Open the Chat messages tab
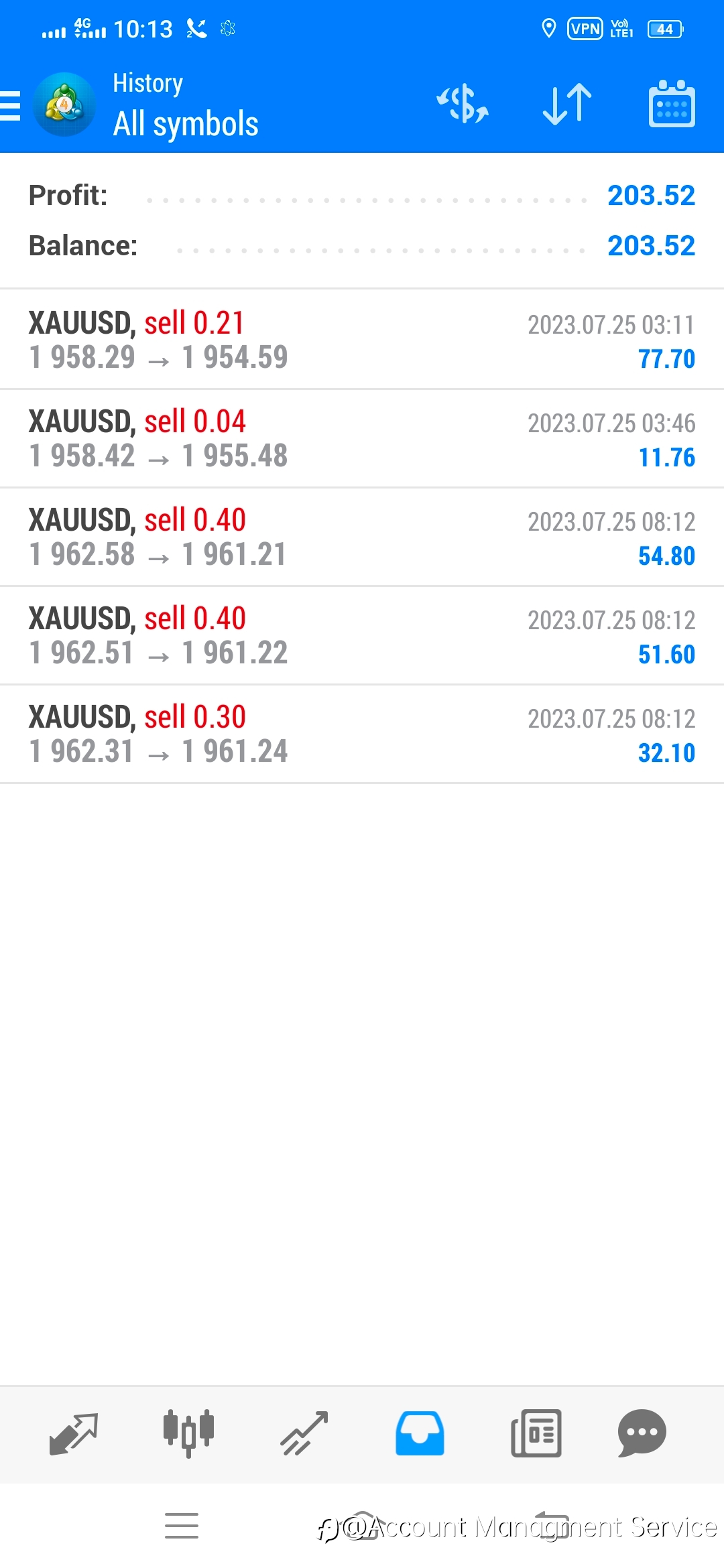The height and width of the screenshot is (1568, 724). coord(642,1433)
